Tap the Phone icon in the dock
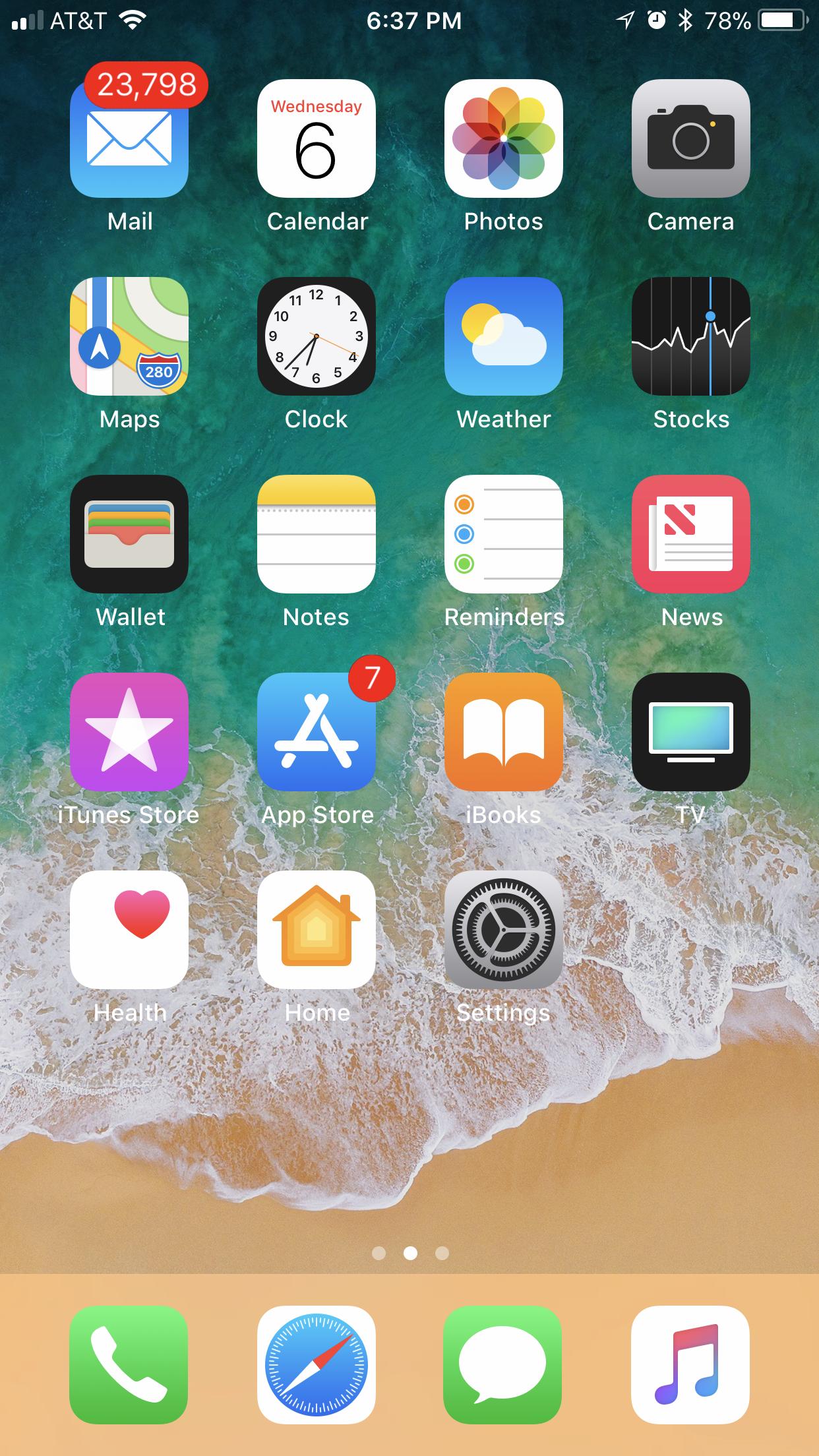The width and height of the screenshot is (819, 1456). click(129, 1364)
